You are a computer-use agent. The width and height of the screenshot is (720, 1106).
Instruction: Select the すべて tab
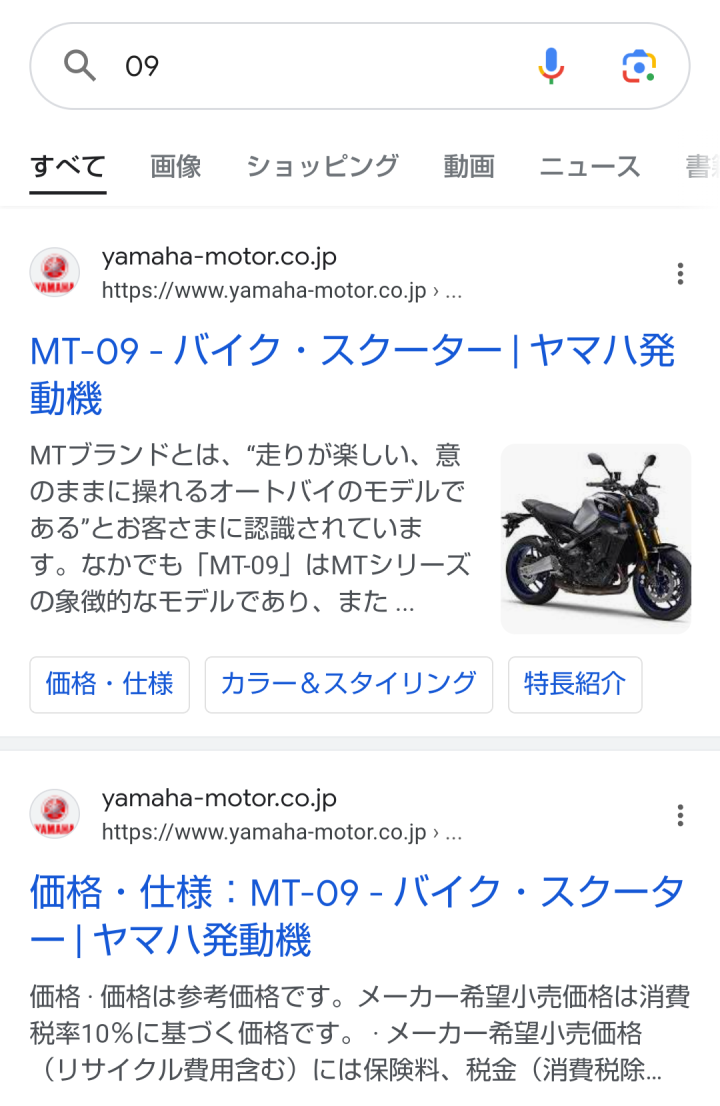(x=68, y=166)
